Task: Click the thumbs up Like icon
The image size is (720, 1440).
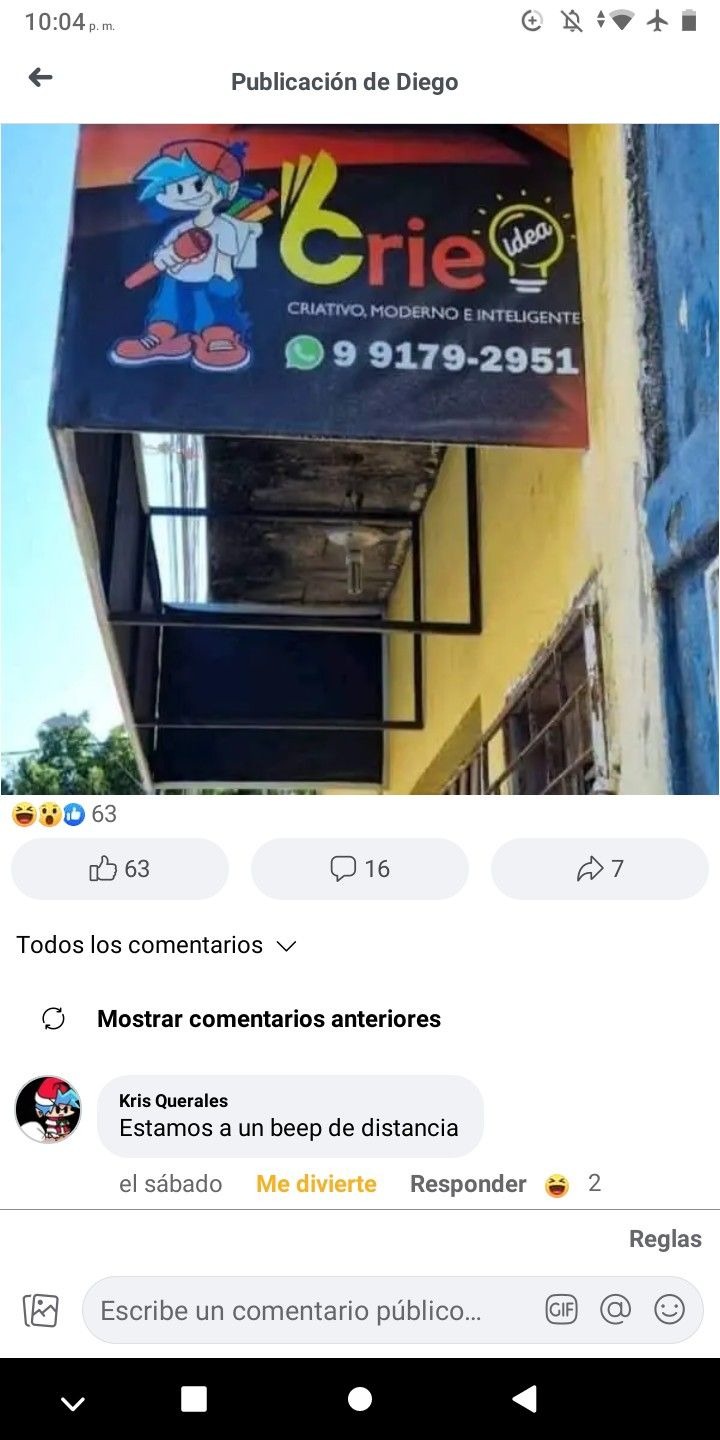Action: (x=120, y=868)
